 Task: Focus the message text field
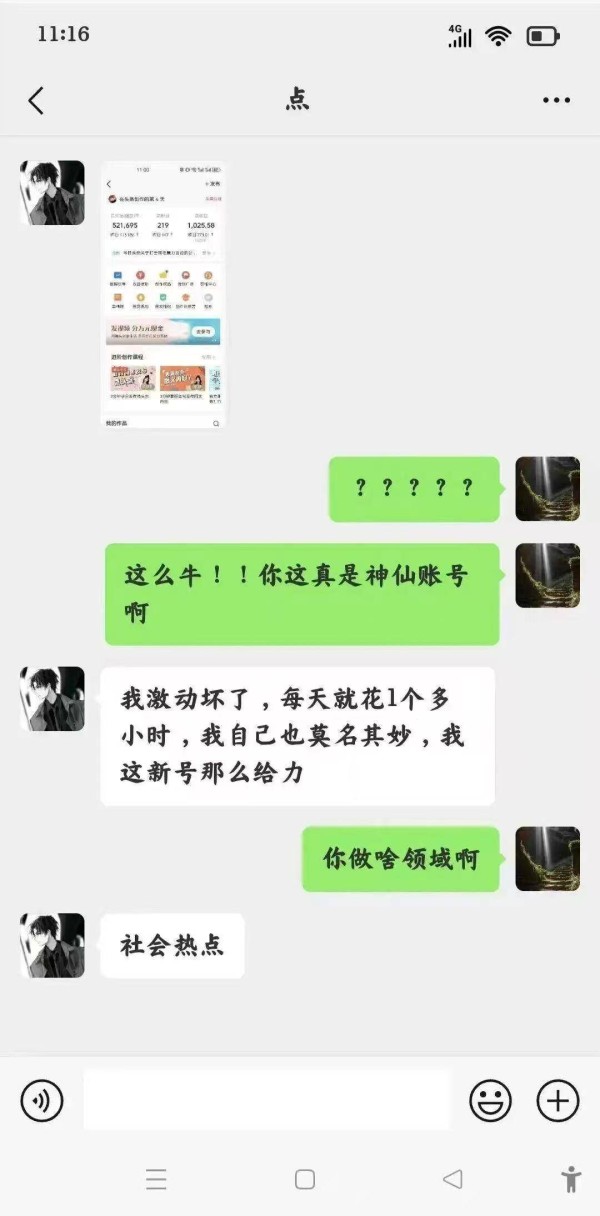point(267,1100)
